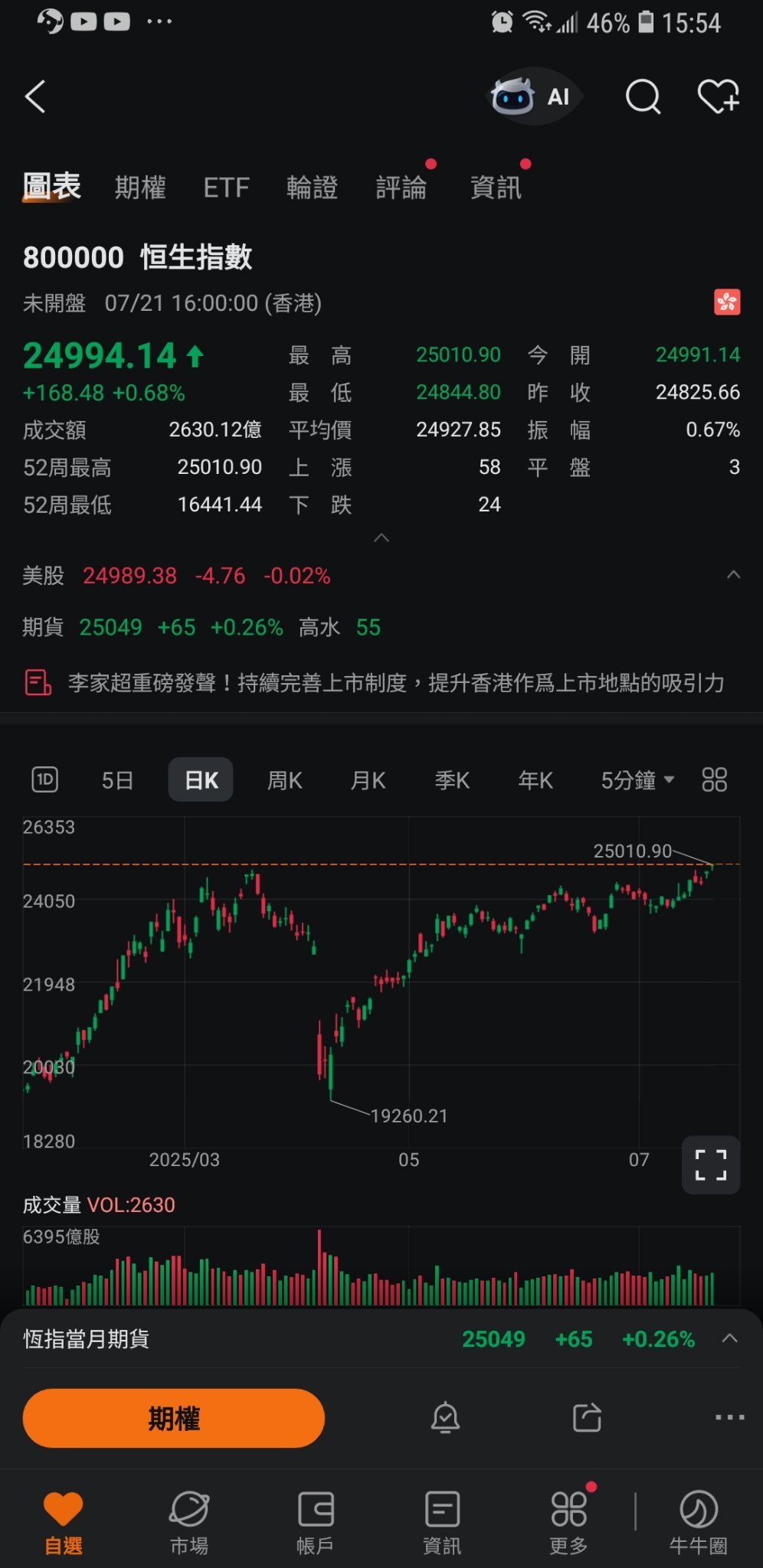The height and width of the screenshot is (1568, 763).
Task: Expand the chart to full screen
Action: 711,1165
